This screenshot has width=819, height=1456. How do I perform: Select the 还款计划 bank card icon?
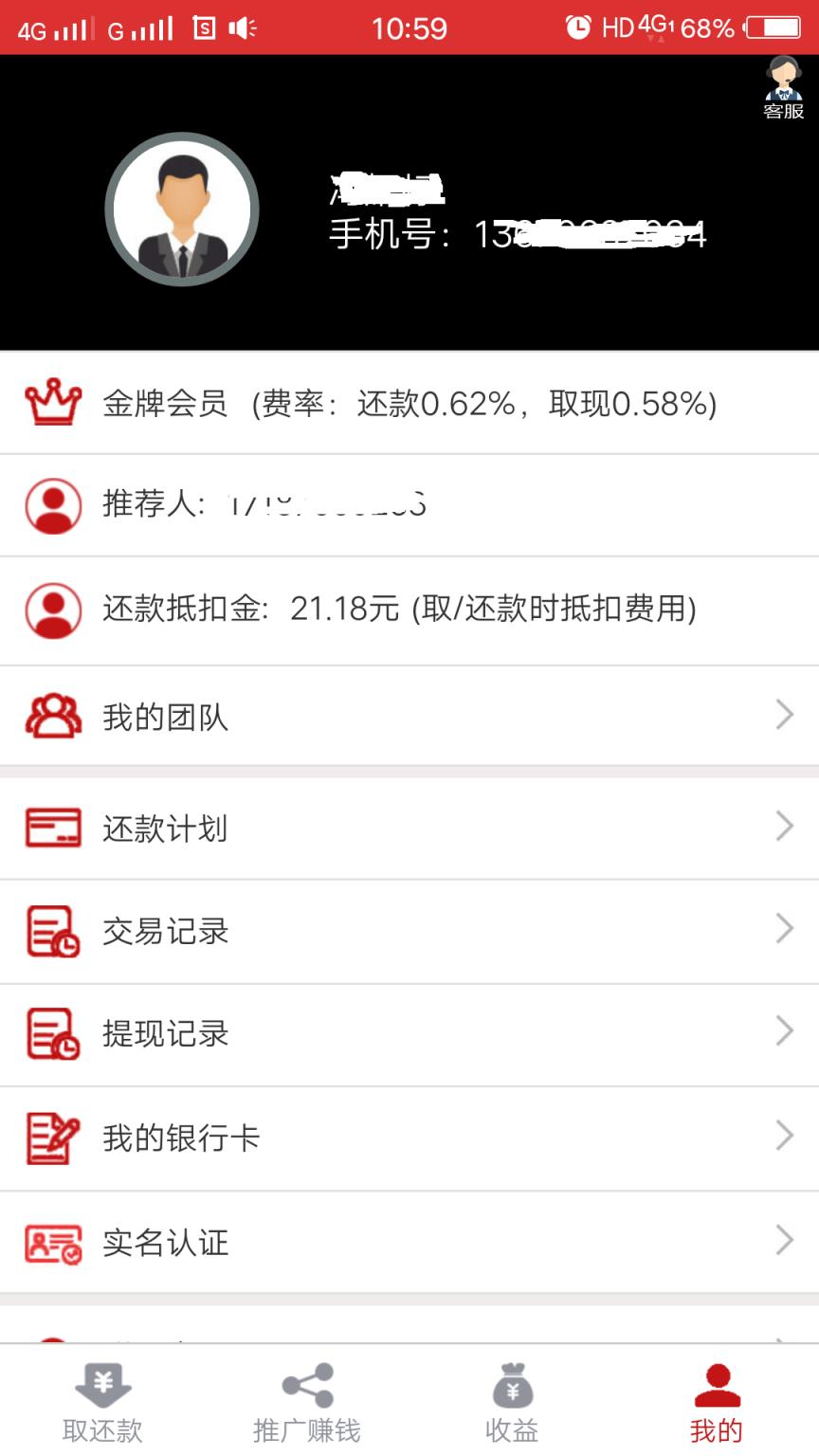tap(54, 826)
